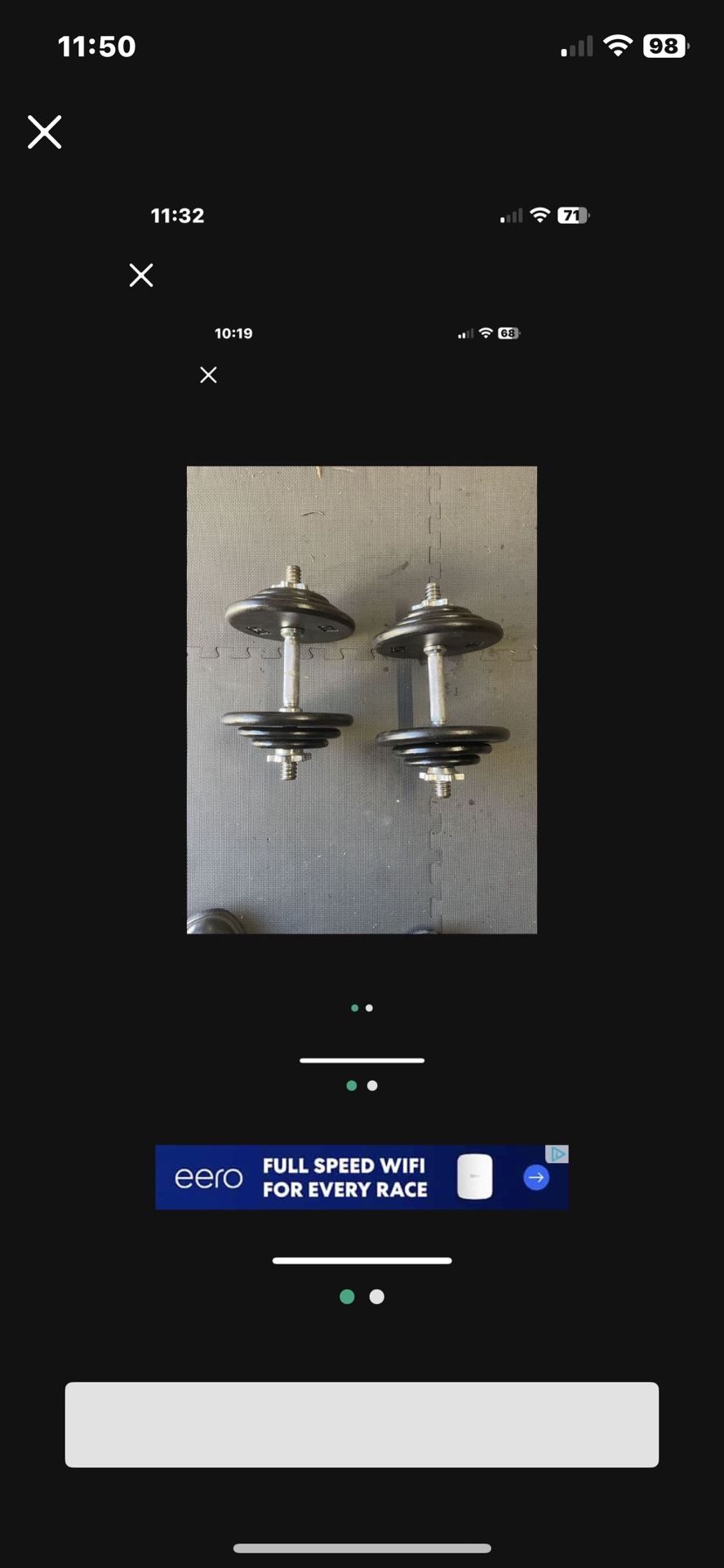
Task: Open the dumbbell photo thumbnail
Action: pyautogui.click(x=362, y=698)
